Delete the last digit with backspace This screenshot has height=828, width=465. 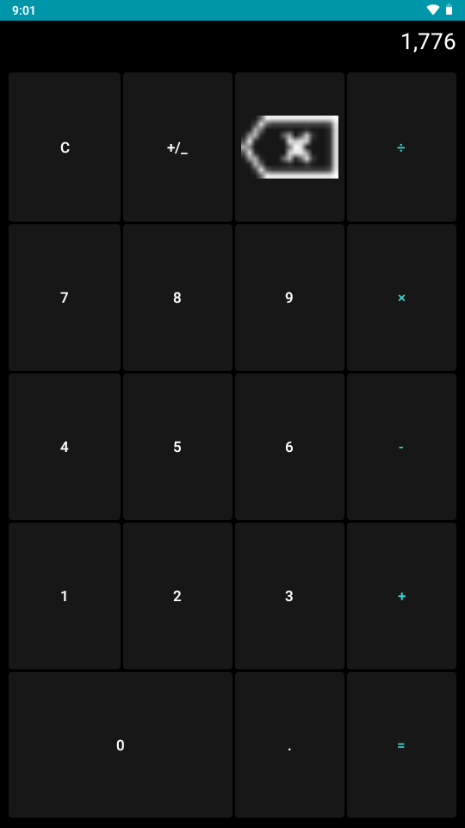289,147
